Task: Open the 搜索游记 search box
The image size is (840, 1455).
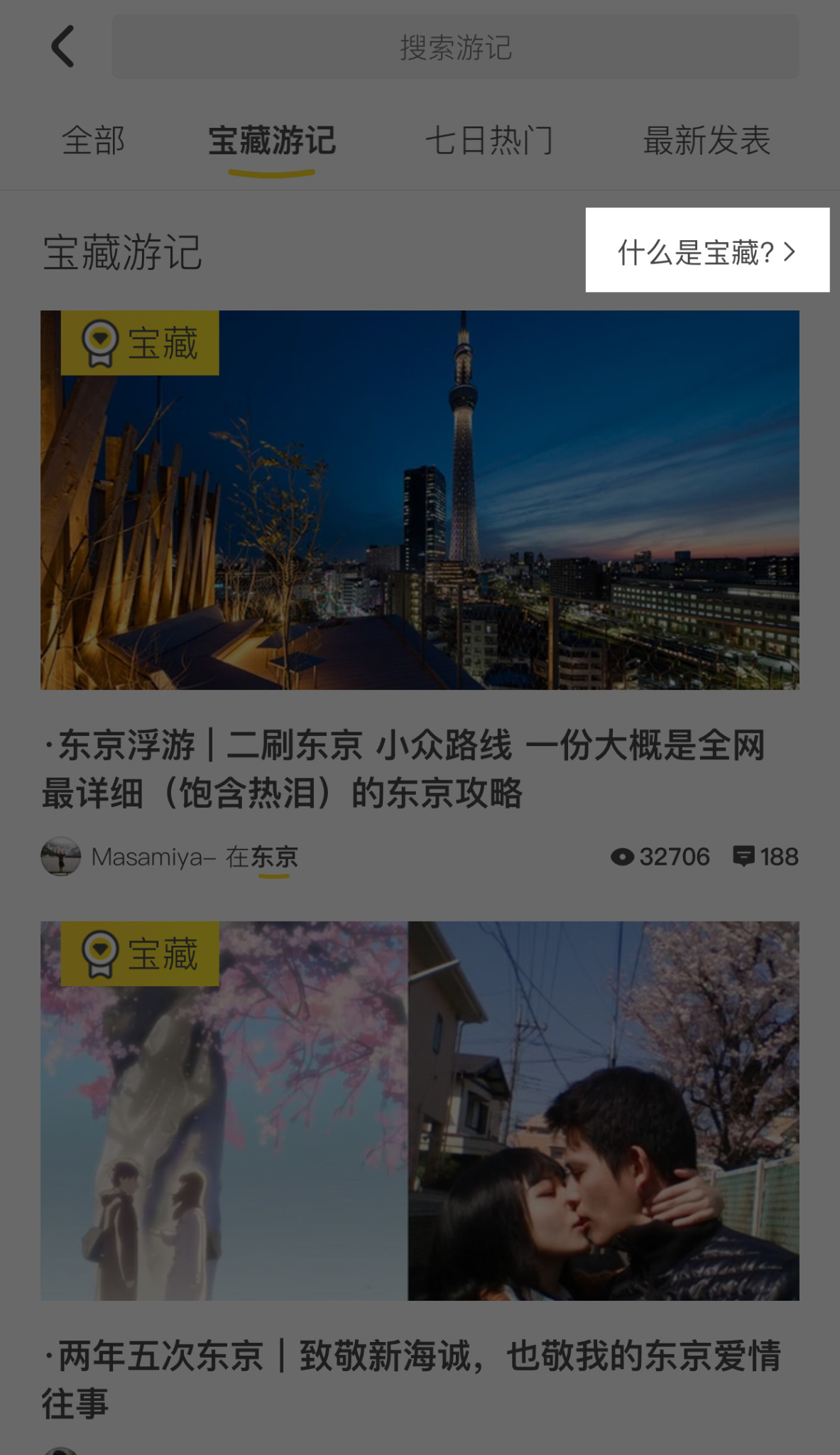Action: (x=455, y=47)
